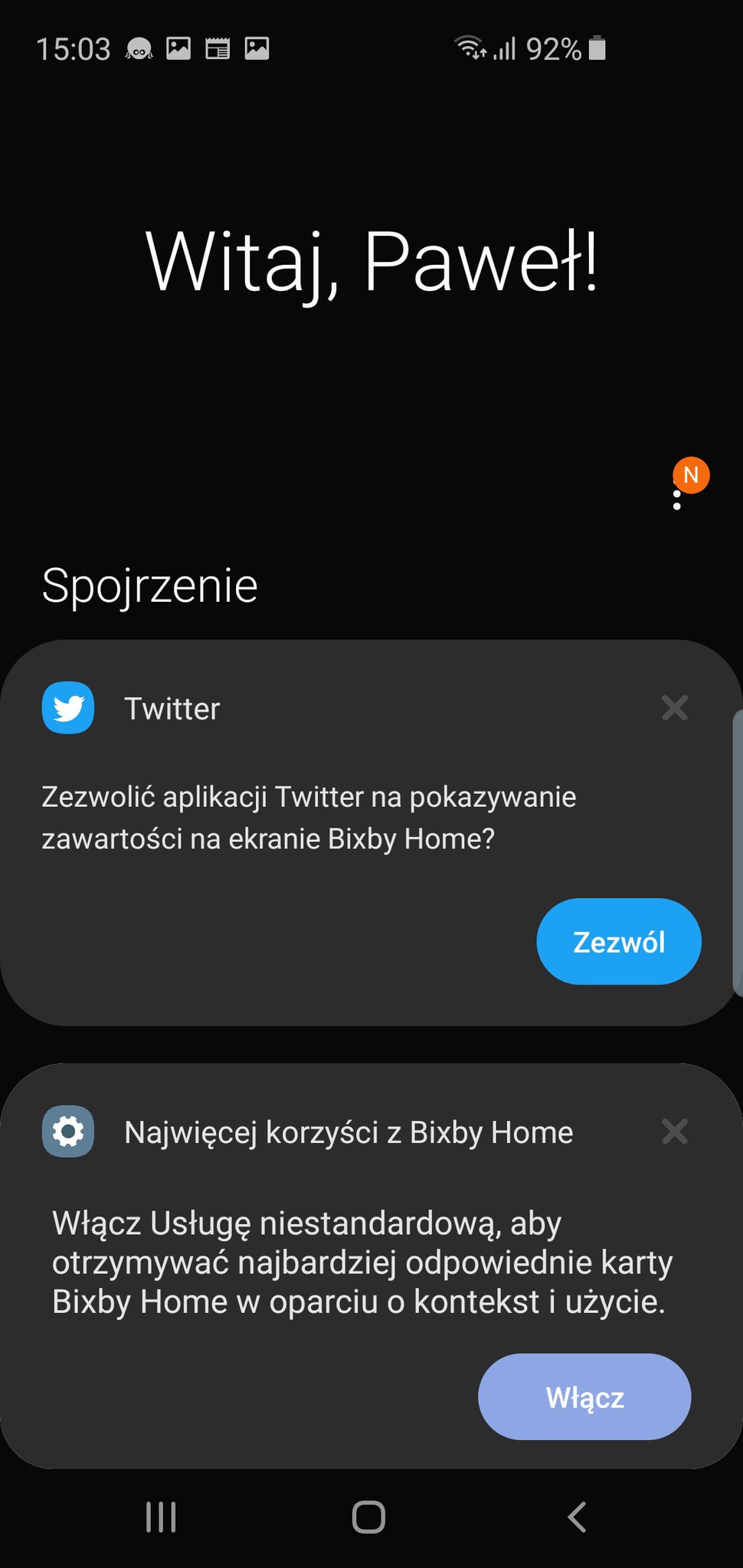Dismiss the Twitter card
Viewport: 743px width, 1568px height.
pyautogui.click(x=674, y=708)
